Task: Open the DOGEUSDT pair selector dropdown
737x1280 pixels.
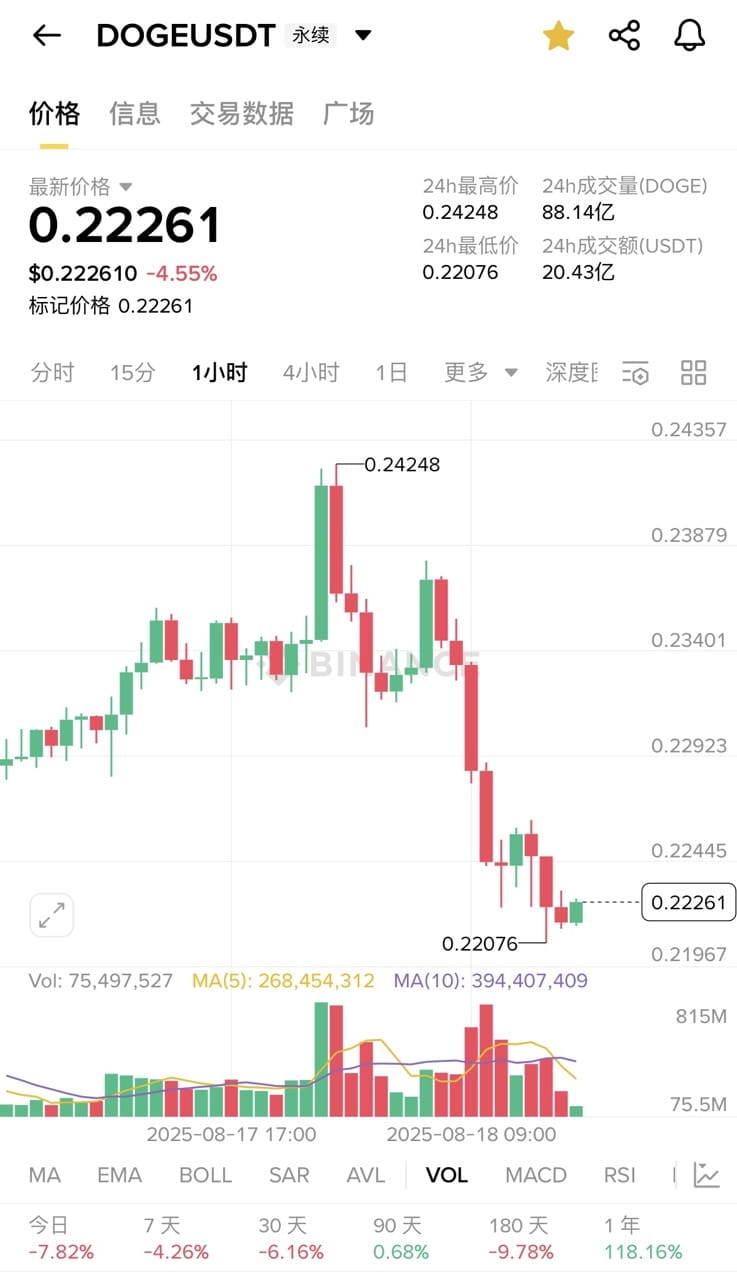Action: [363, 36]
